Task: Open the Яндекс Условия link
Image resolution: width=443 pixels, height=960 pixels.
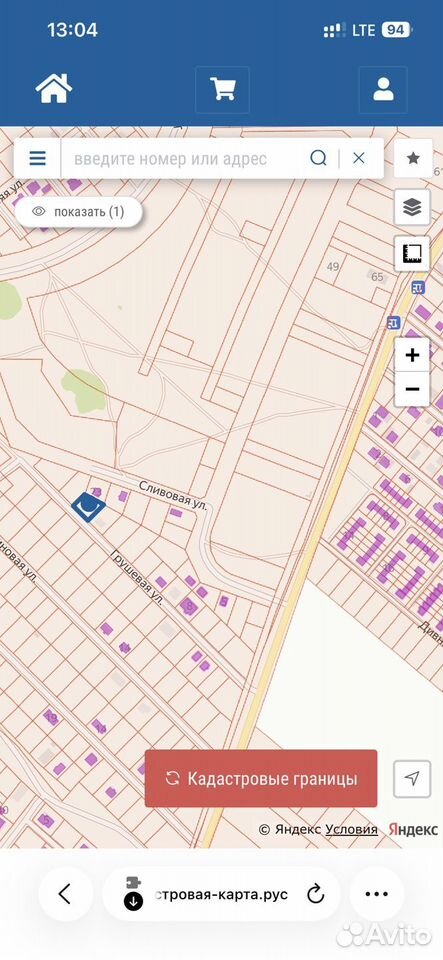Action: pyautogui.click(x=351, y=830)
